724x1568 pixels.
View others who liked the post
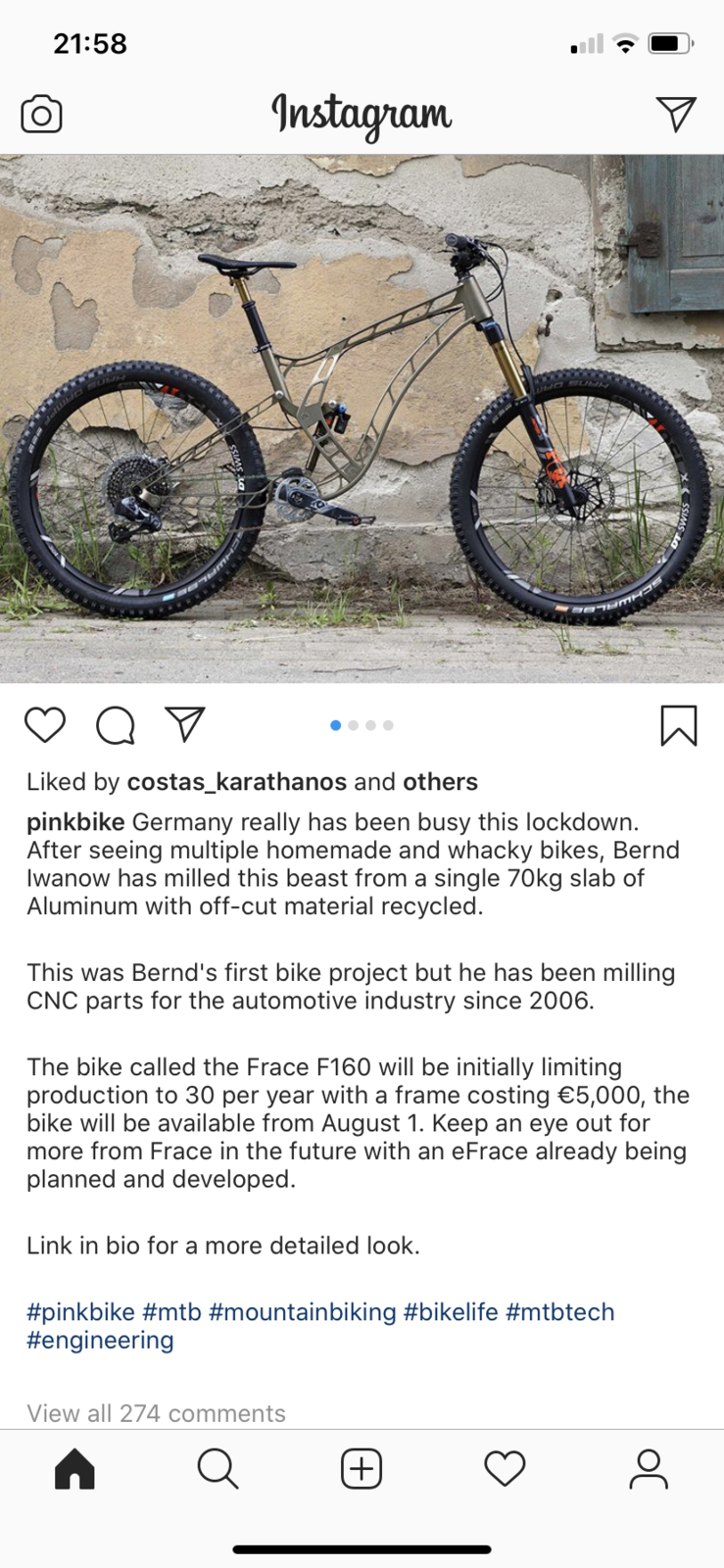[x=440, y=782]
